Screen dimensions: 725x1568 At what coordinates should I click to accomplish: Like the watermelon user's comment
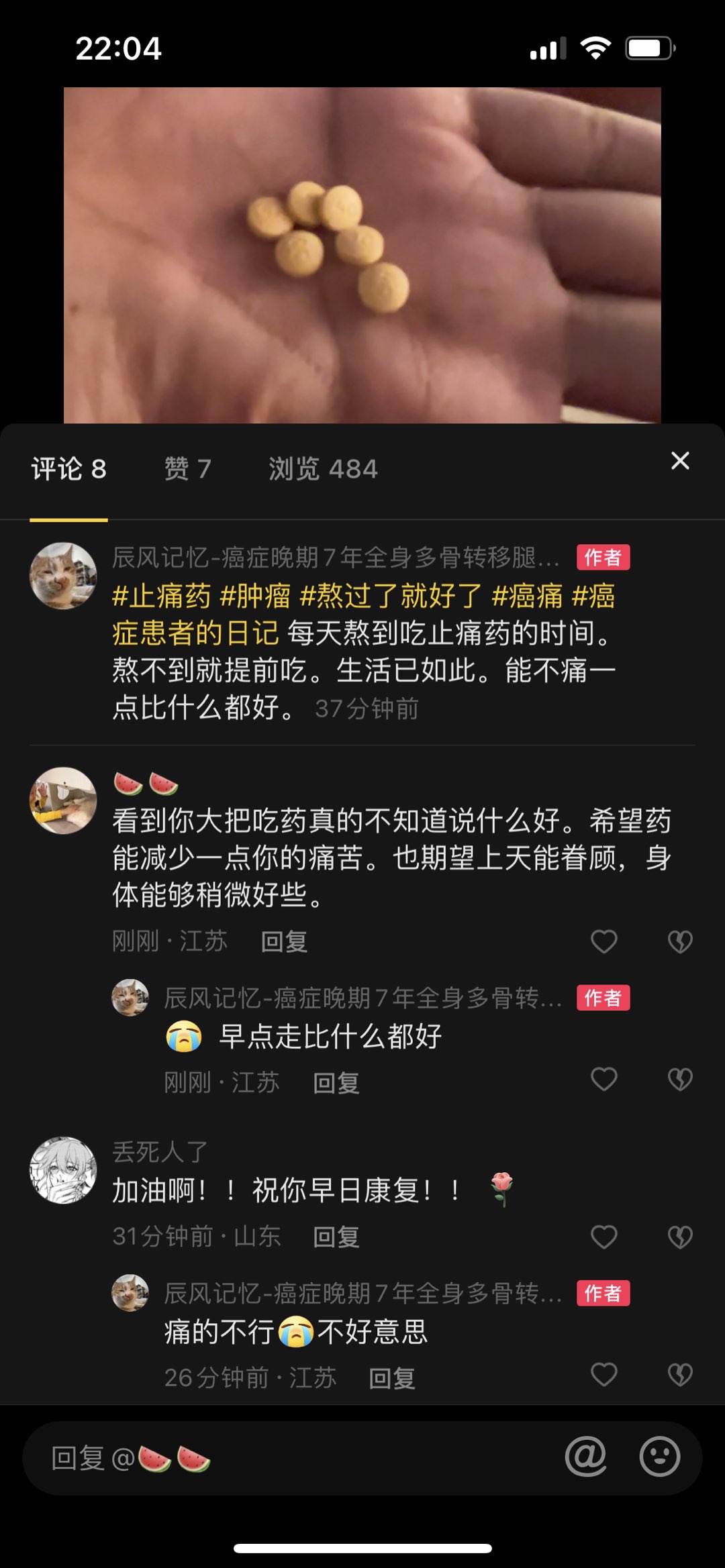[x=603, y=941]
